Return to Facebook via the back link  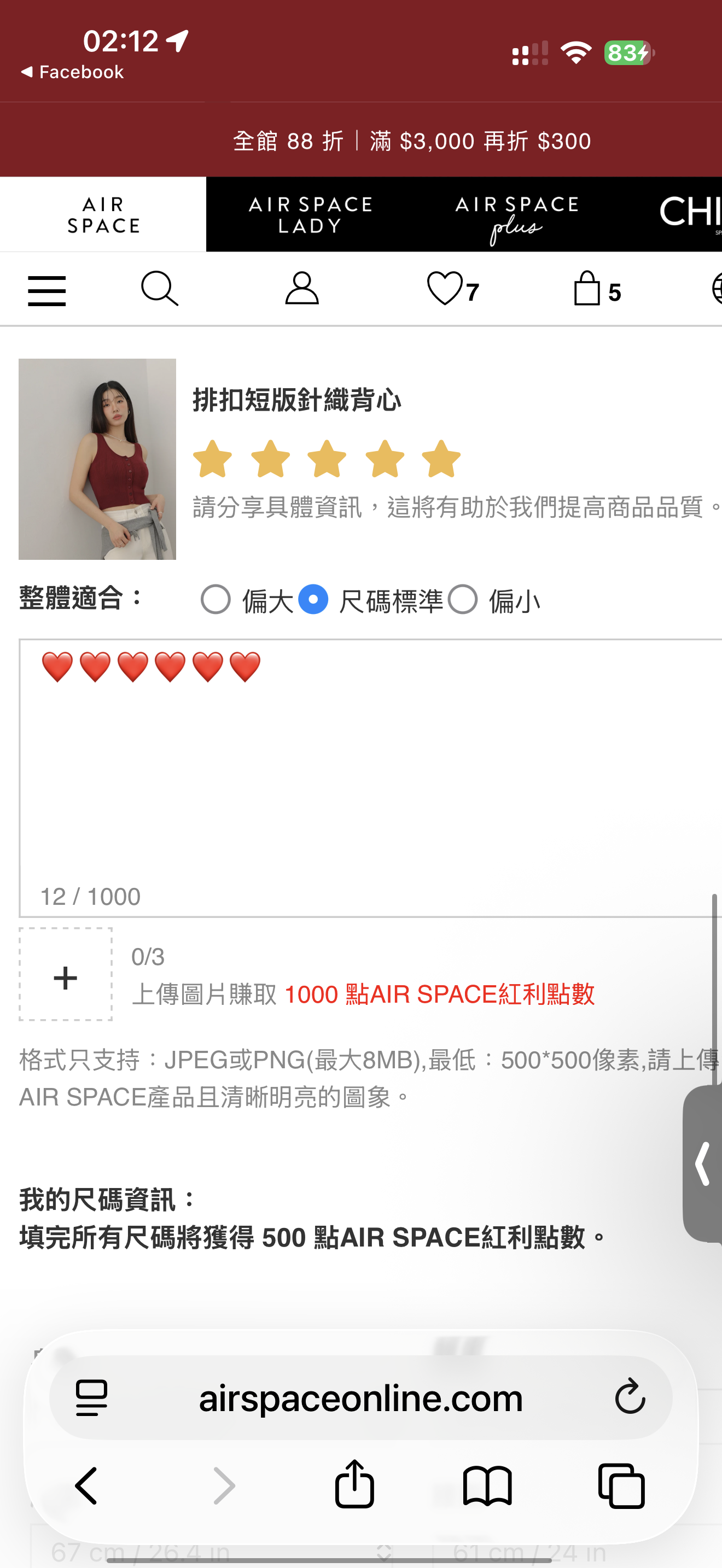click(x=72, y=72)
